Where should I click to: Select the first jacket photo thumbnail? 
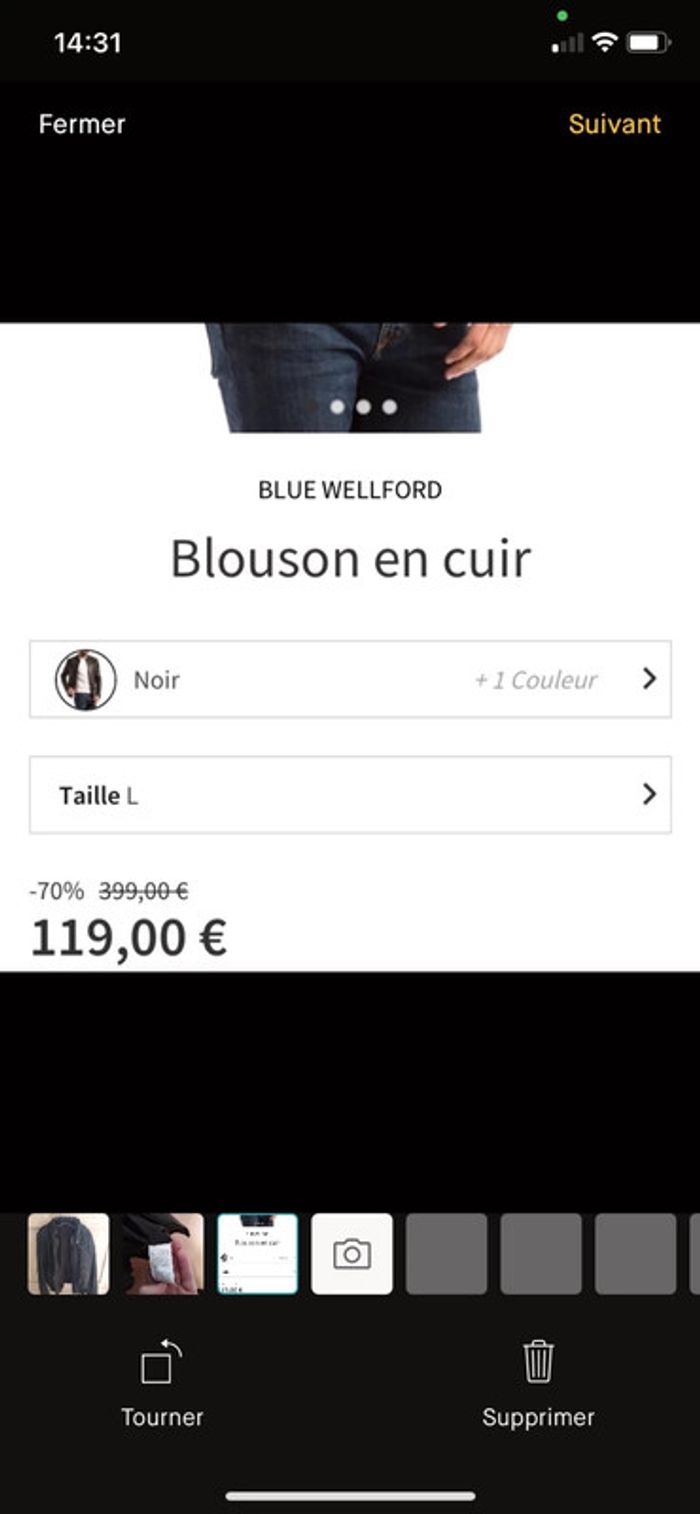[68, 1253]
